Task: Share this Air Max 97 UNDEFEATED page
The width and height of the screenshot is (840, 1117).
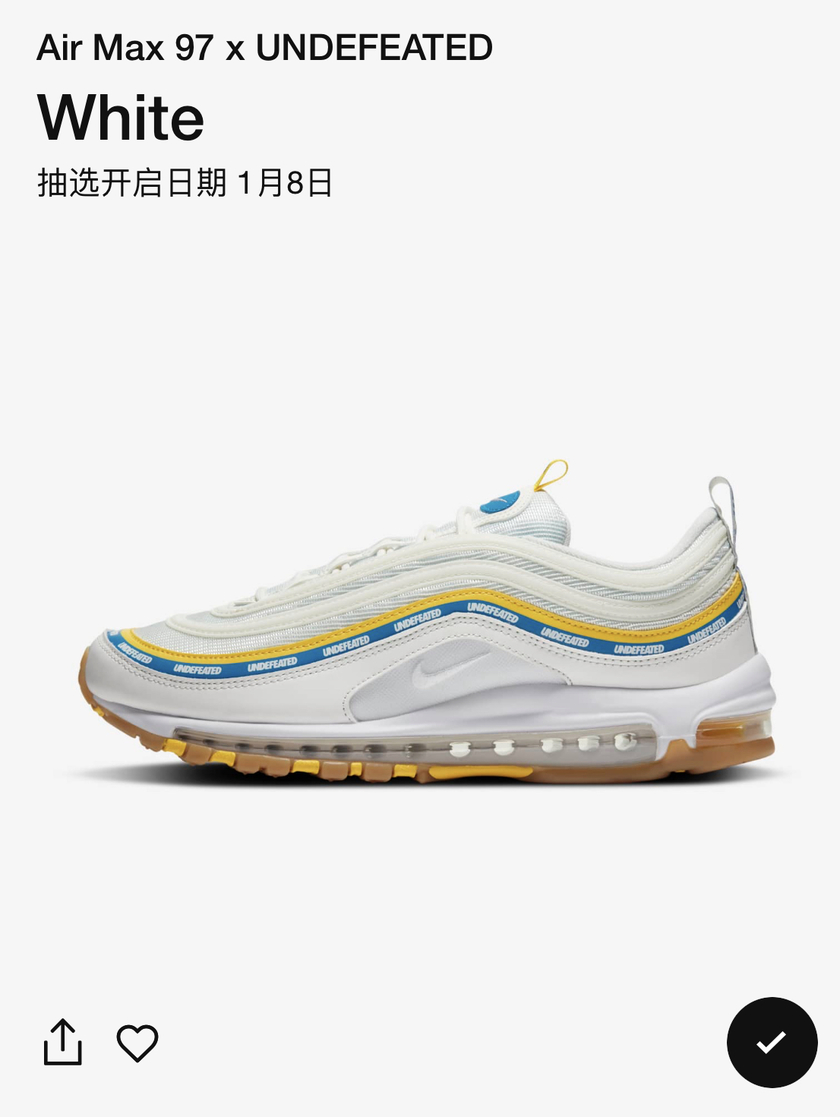Action: [x=62, y=1042]
